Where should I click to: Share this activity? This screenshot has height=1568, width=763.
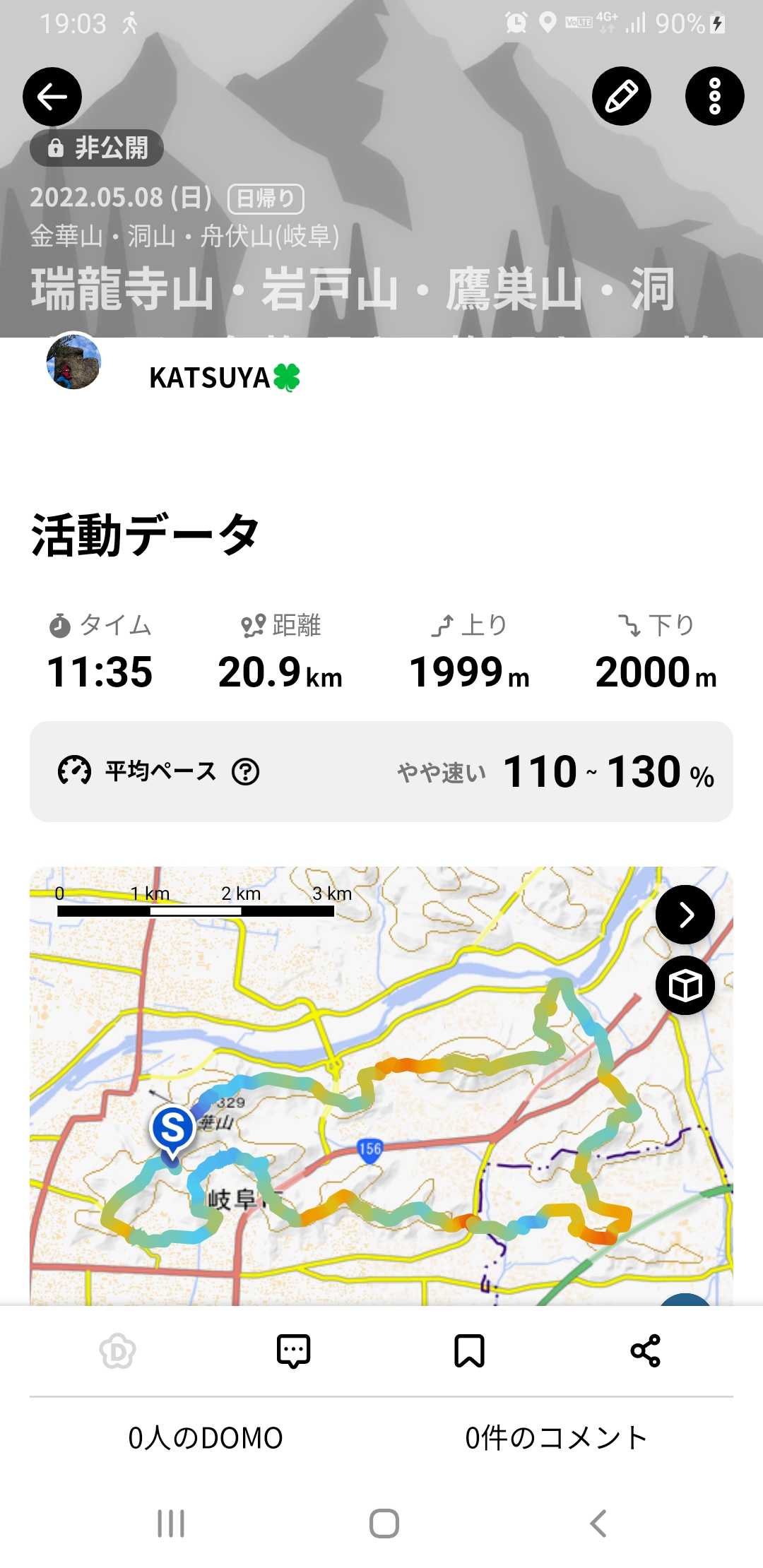point(645,1351)
